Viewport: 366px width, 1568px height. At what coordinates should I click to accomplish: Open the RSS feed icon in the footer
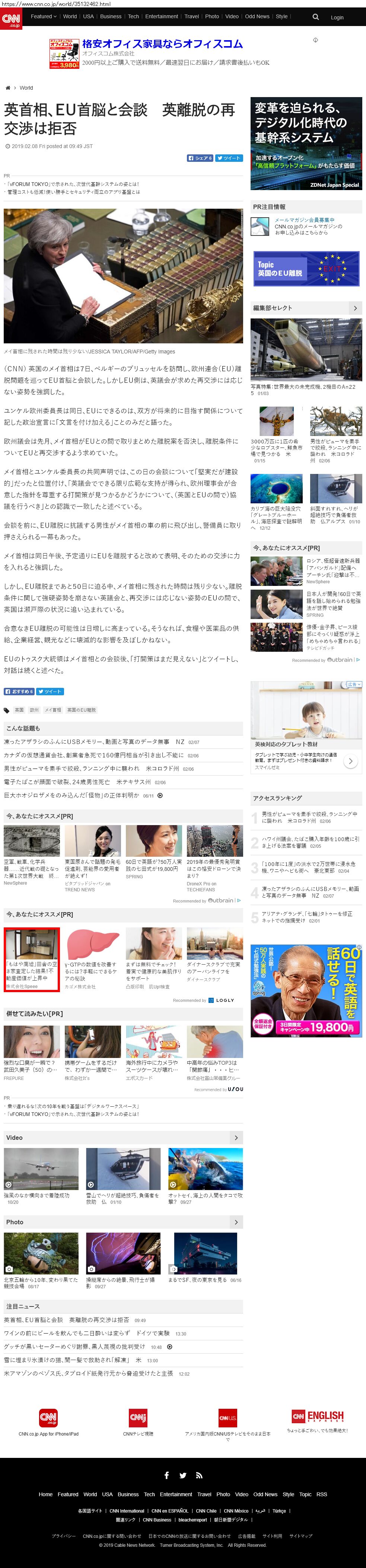[198, 1475]
